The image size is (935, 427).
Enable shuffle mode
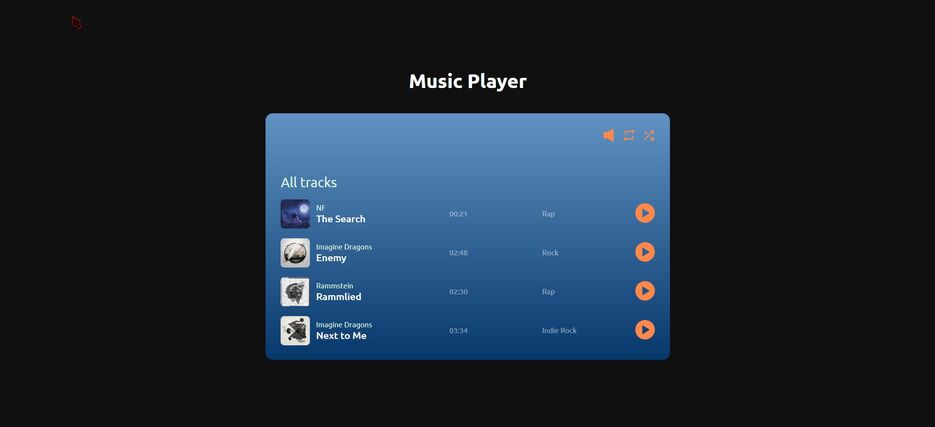point(649,135)
